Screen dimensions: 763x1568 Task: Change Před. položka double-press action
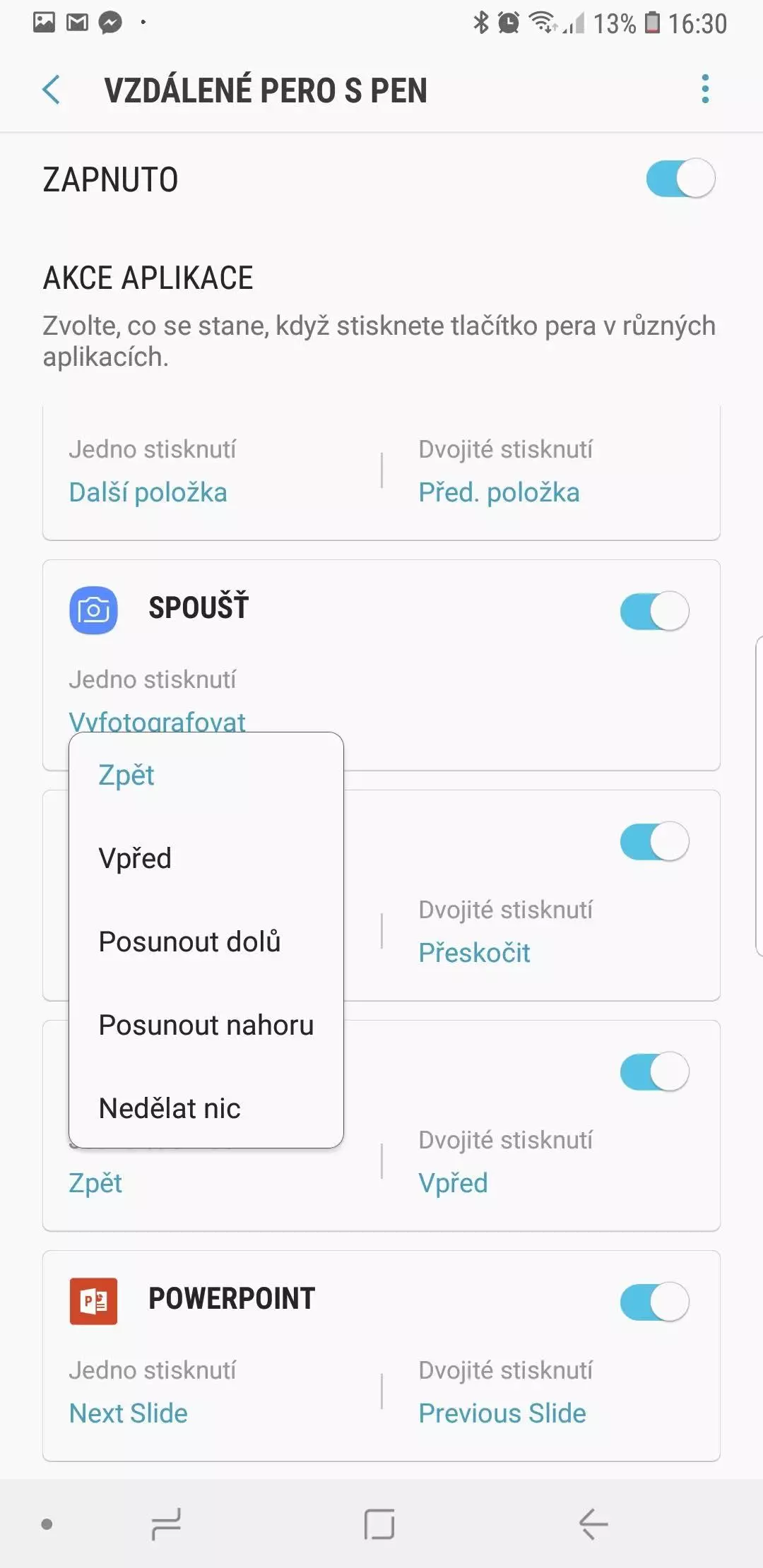pyautogui.click(x=499, y=492)
